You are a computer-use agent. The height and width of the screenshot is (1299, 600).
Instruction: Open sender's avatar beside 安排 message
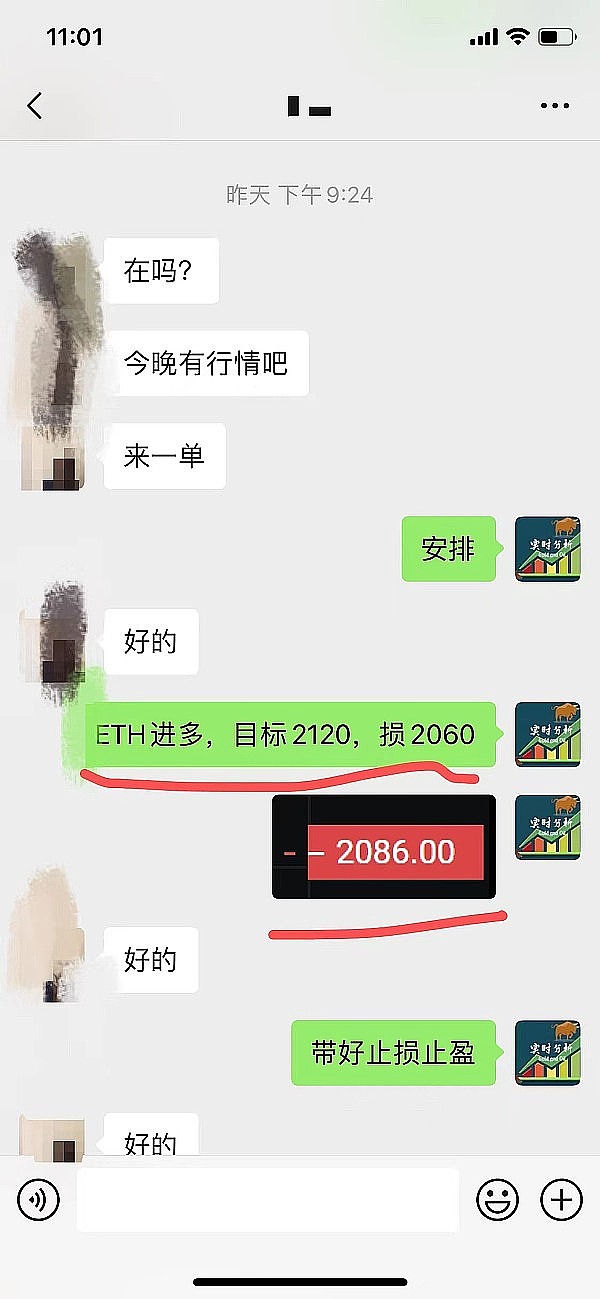coord(547,549)
